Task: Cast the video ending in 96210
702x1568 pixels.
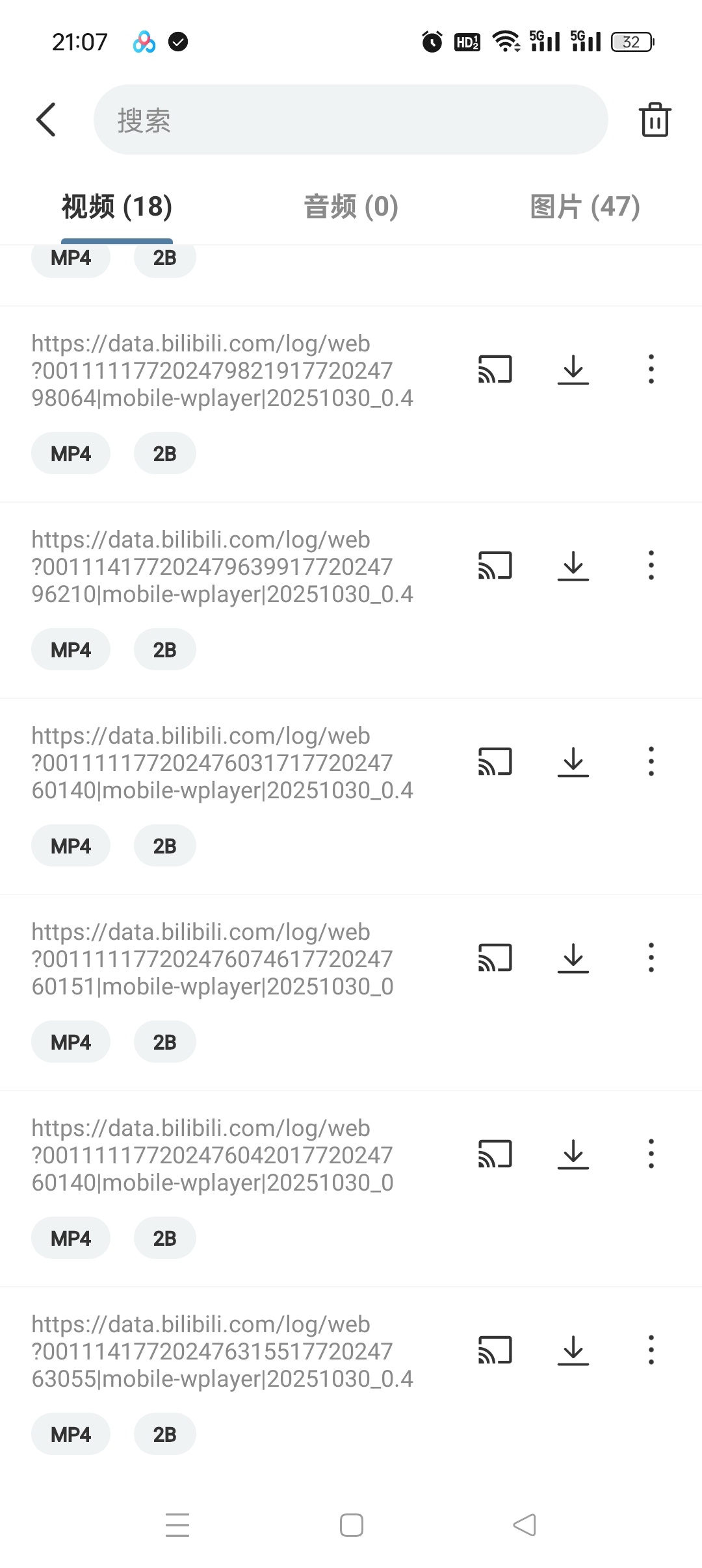Action: pyautogui.click(x=495, y=566)
